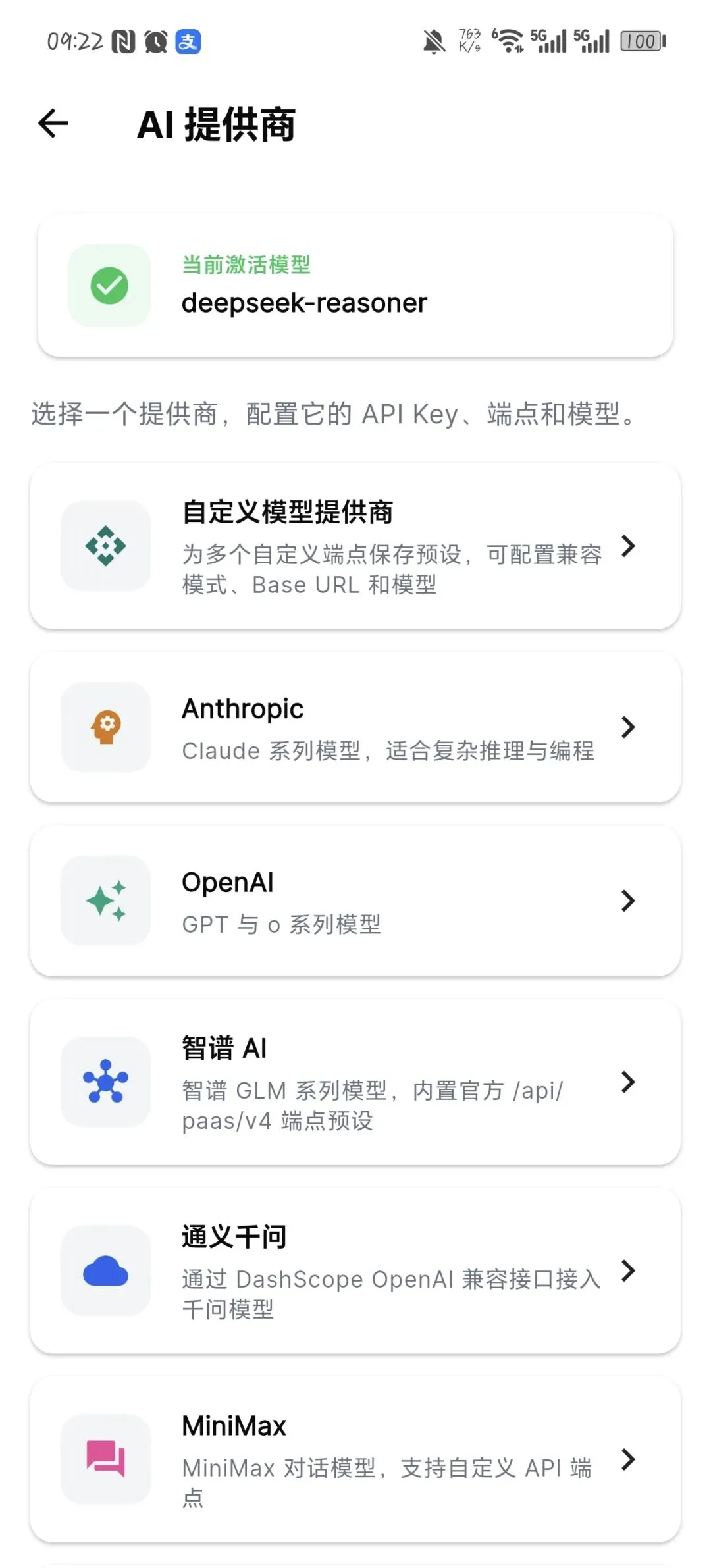Open the 自定义模型提供商 card
711x1568 pixels.
click(355, 546)
